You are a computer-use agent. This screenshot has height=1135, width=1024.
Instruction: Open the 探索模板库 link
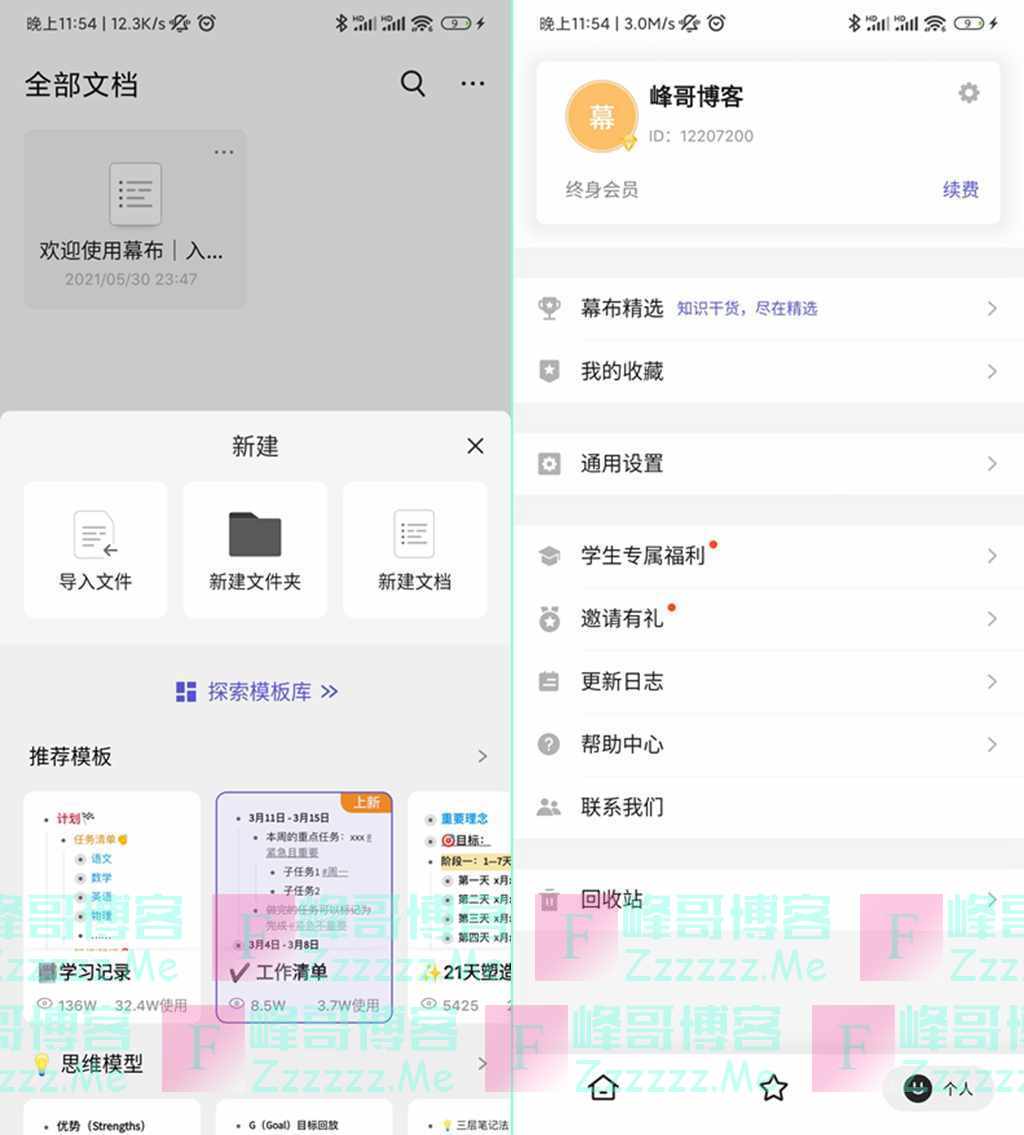coord(257,691)
